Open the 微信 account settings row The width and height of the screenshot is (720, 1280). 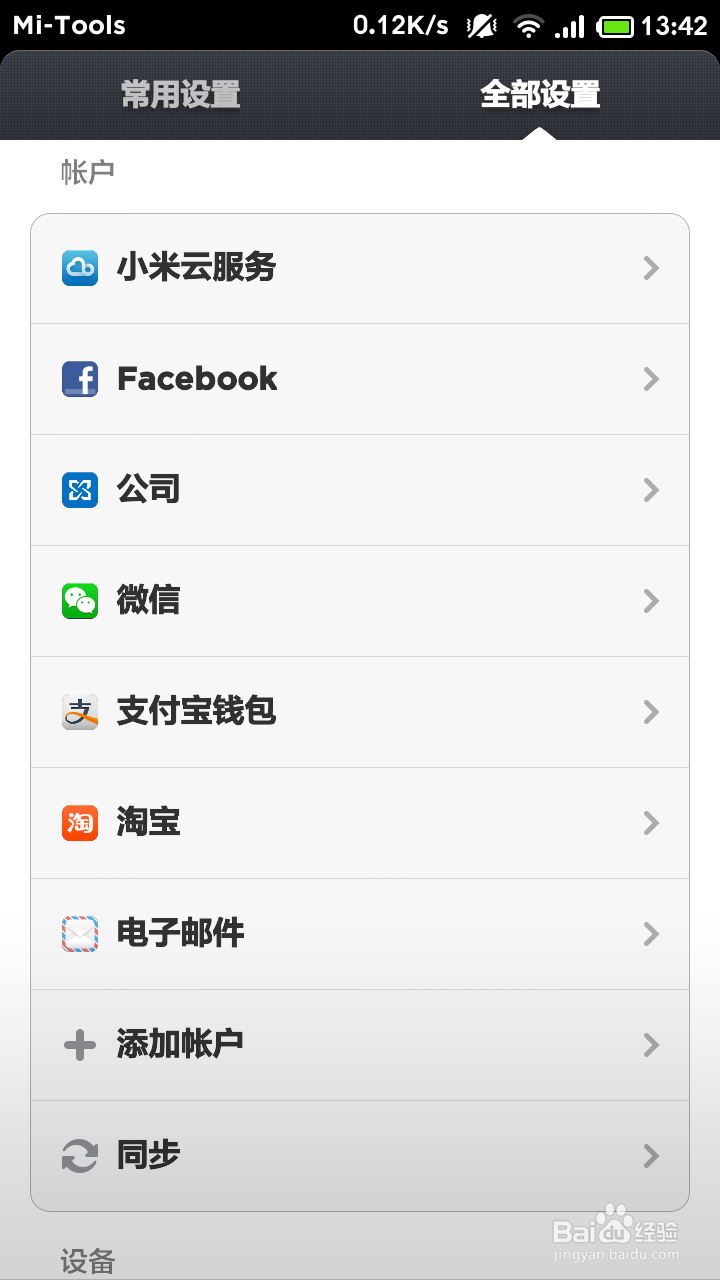(360, 601)
